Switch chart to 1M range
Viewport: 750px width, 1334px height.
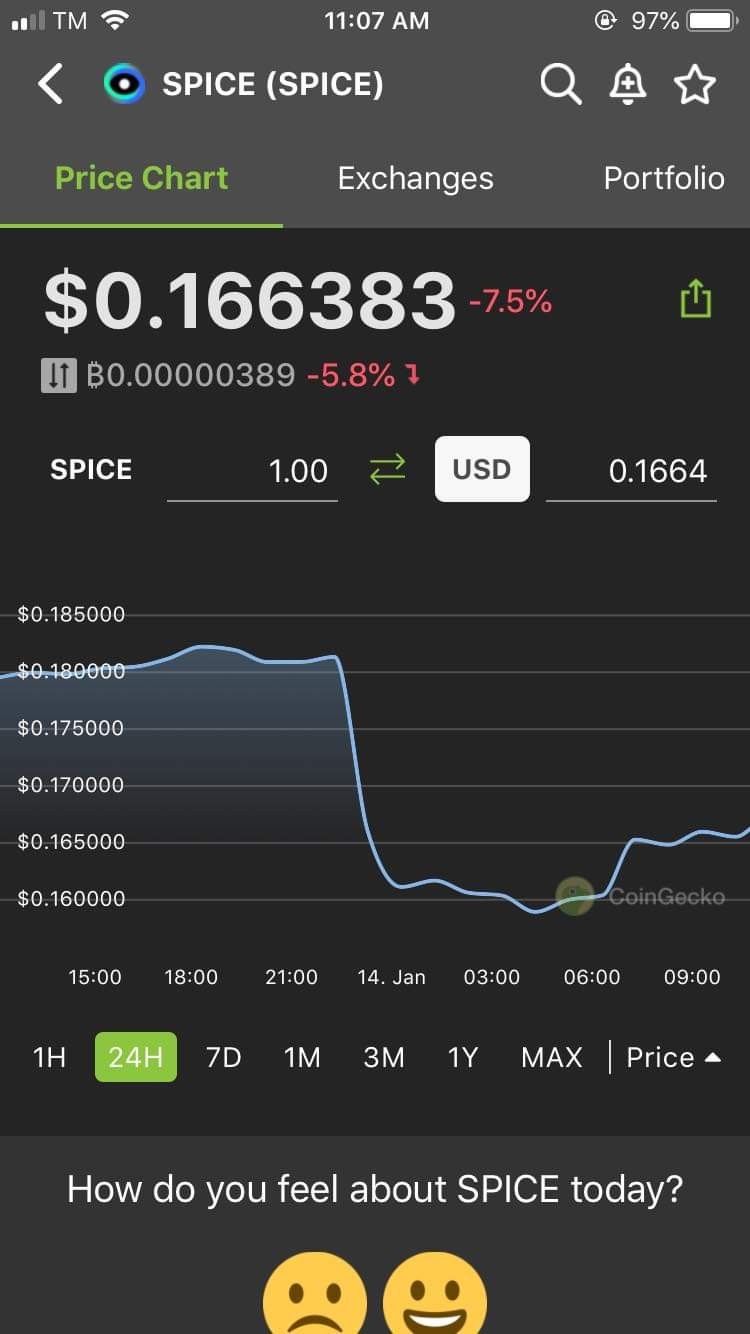[302, 1057]
